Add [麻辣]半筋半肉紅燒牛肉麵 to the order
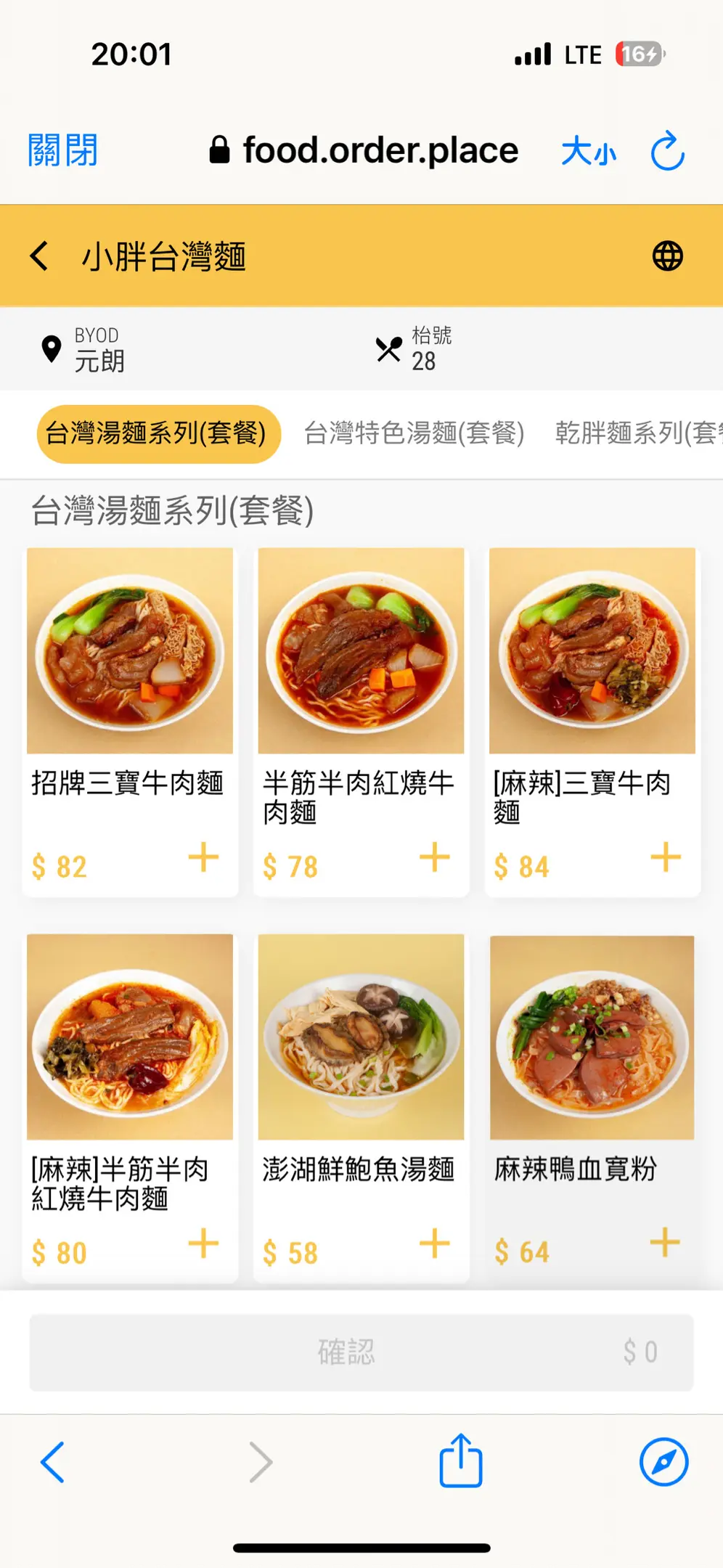The height and width of the screenshot is (1568, 723). [203, 1244]
